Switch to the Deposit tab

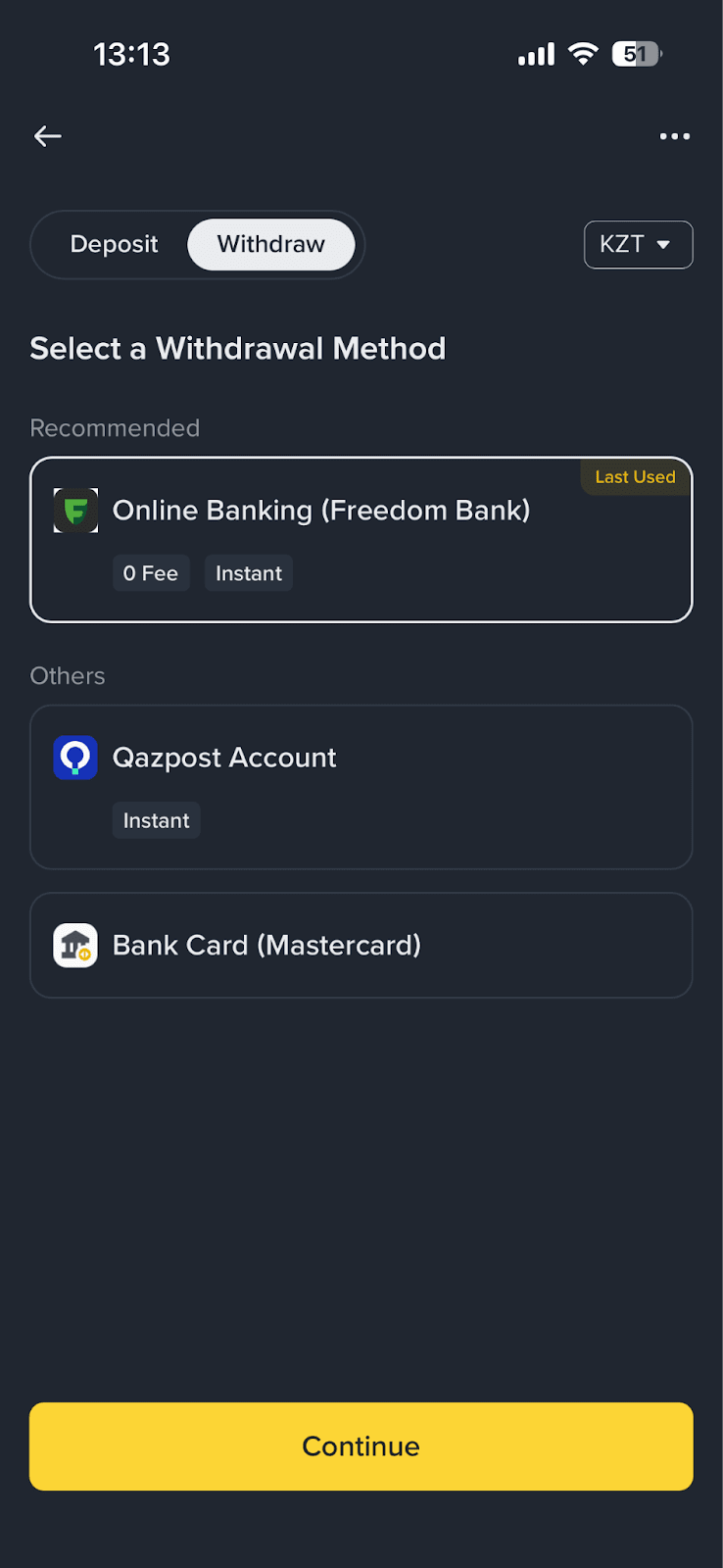pyautogui.click(x=114, y=244)
